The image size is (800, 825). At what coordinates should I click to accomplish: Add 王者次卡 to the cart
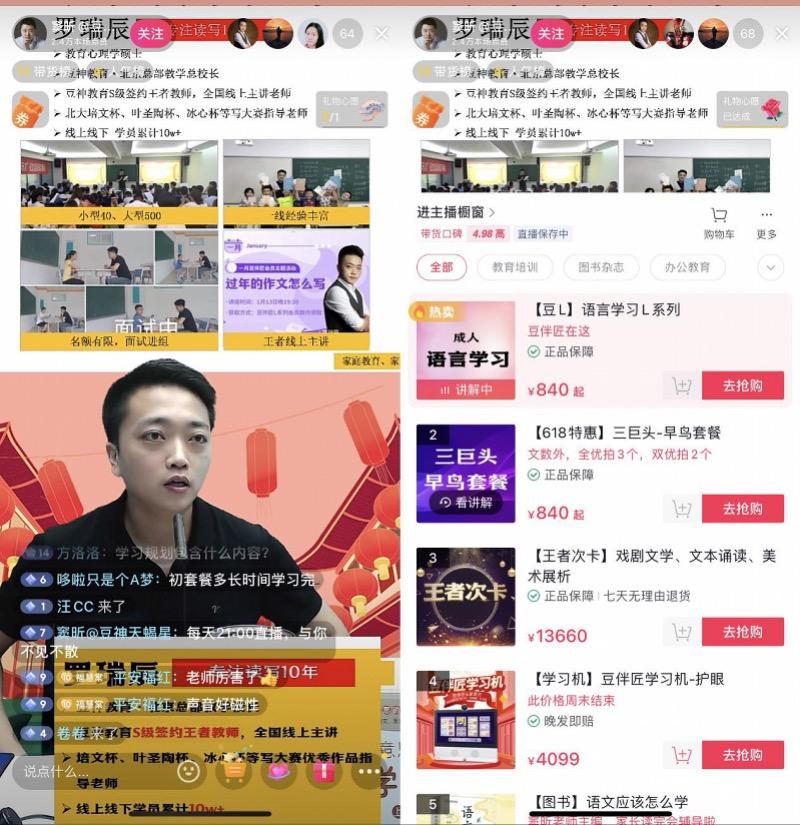click(682, 631)
